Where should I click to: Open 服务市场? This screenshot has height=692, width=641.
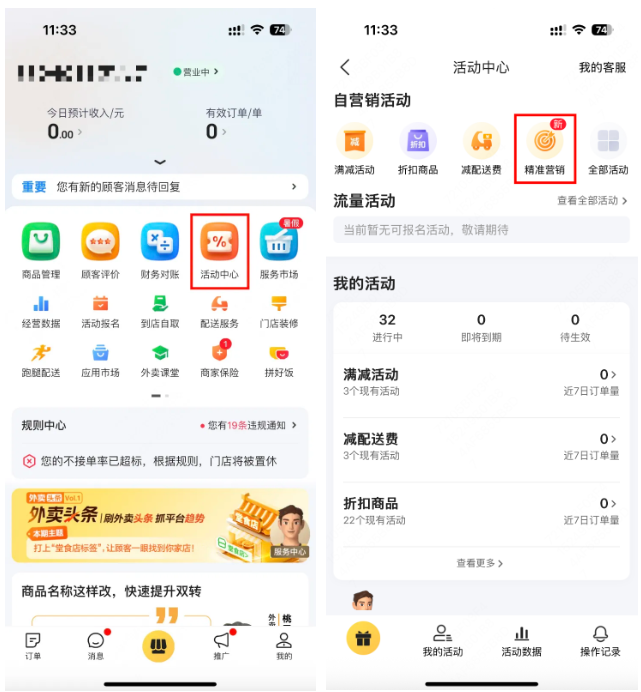point(279,249)
